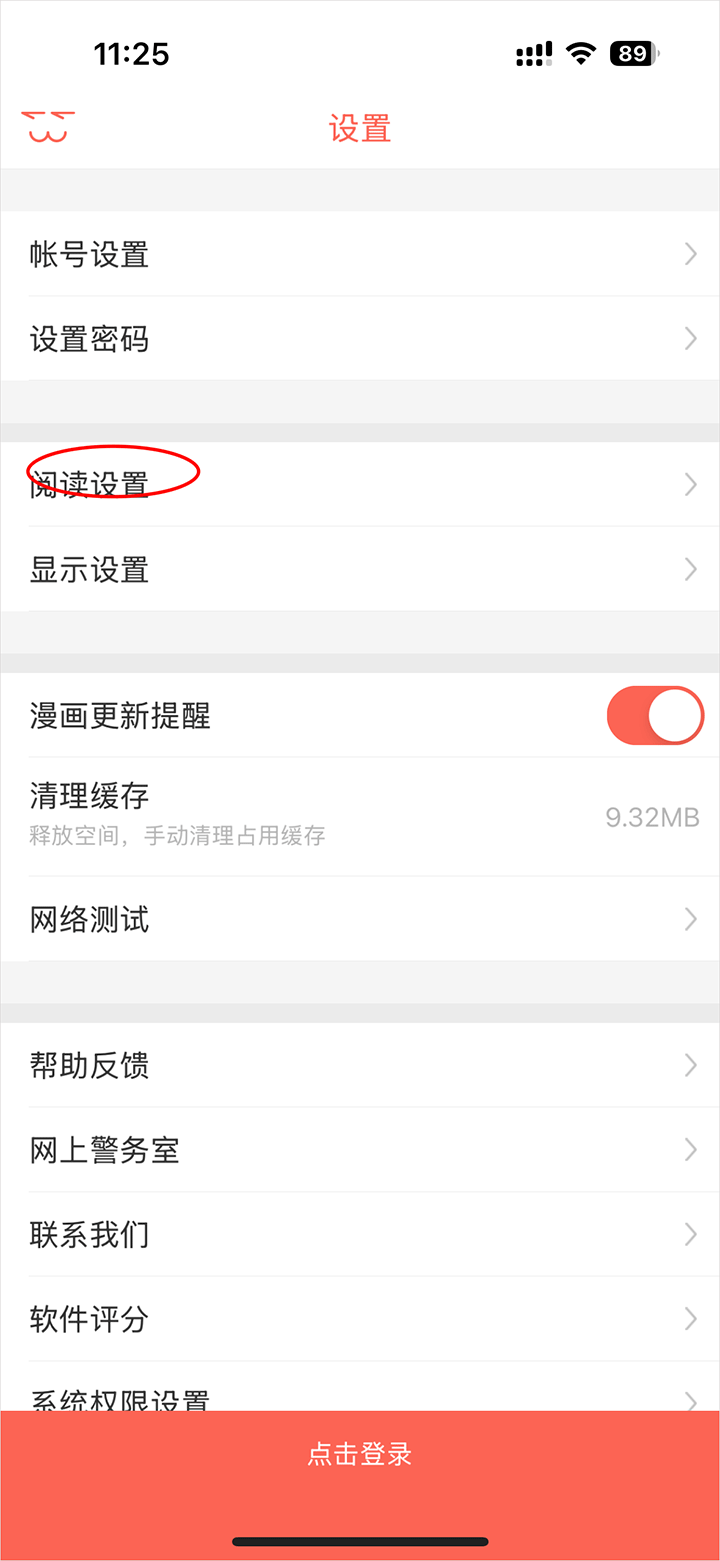Turn off 漫画更新提醒 switch

(x=655, y=715)
